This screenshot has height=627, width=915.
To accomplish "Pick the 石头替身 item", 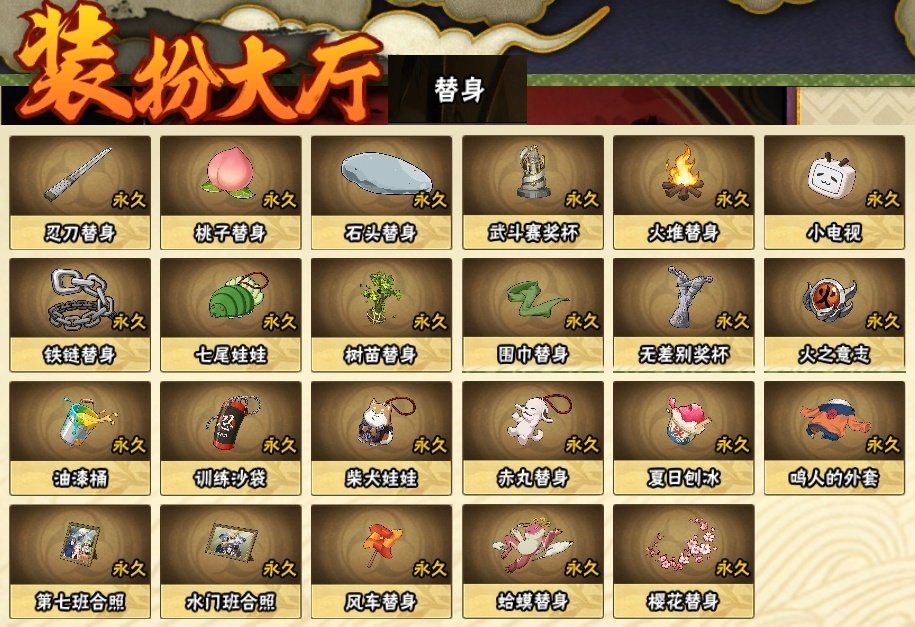I will 382,192.
